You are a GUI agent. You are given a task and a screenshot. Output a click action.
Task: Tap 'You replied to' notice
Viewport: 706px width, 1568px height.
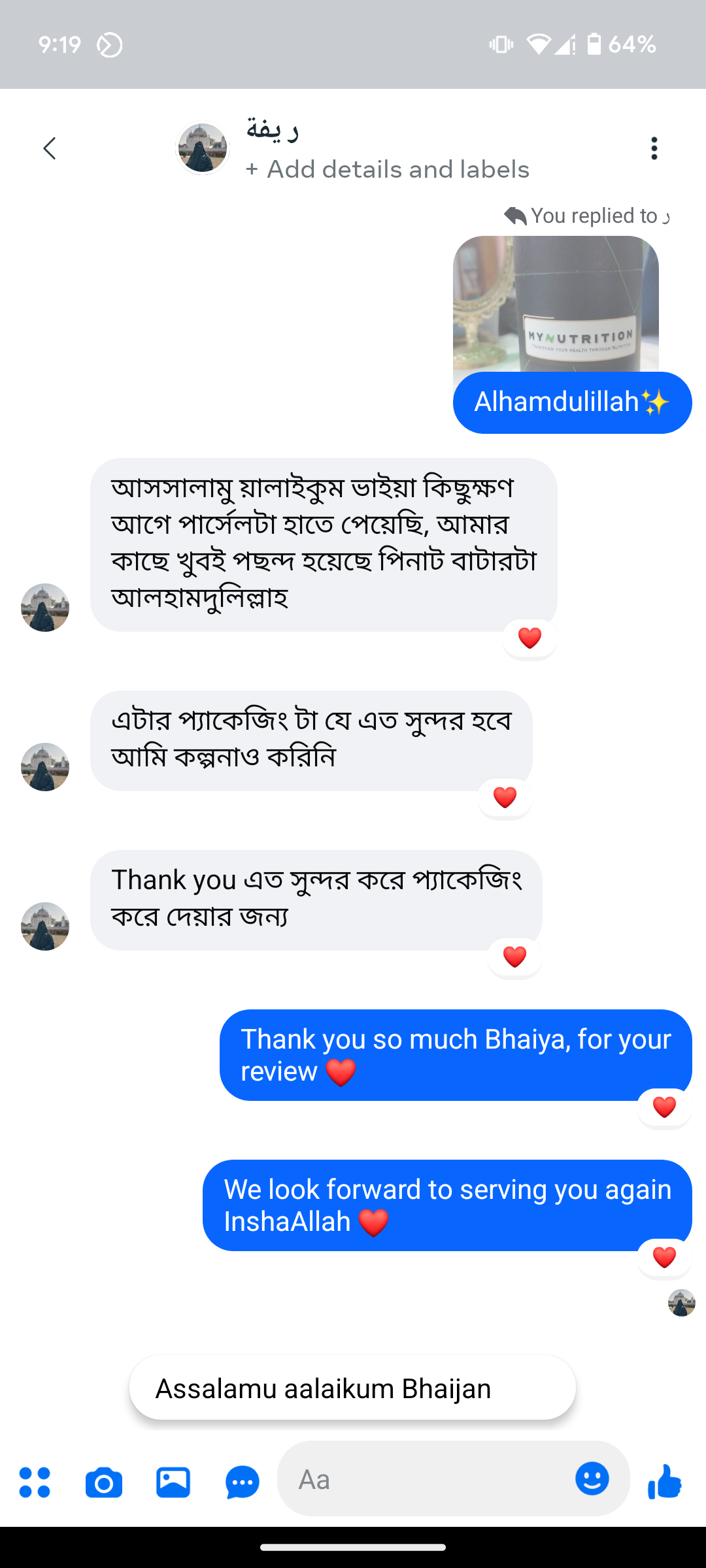[592, 216]
